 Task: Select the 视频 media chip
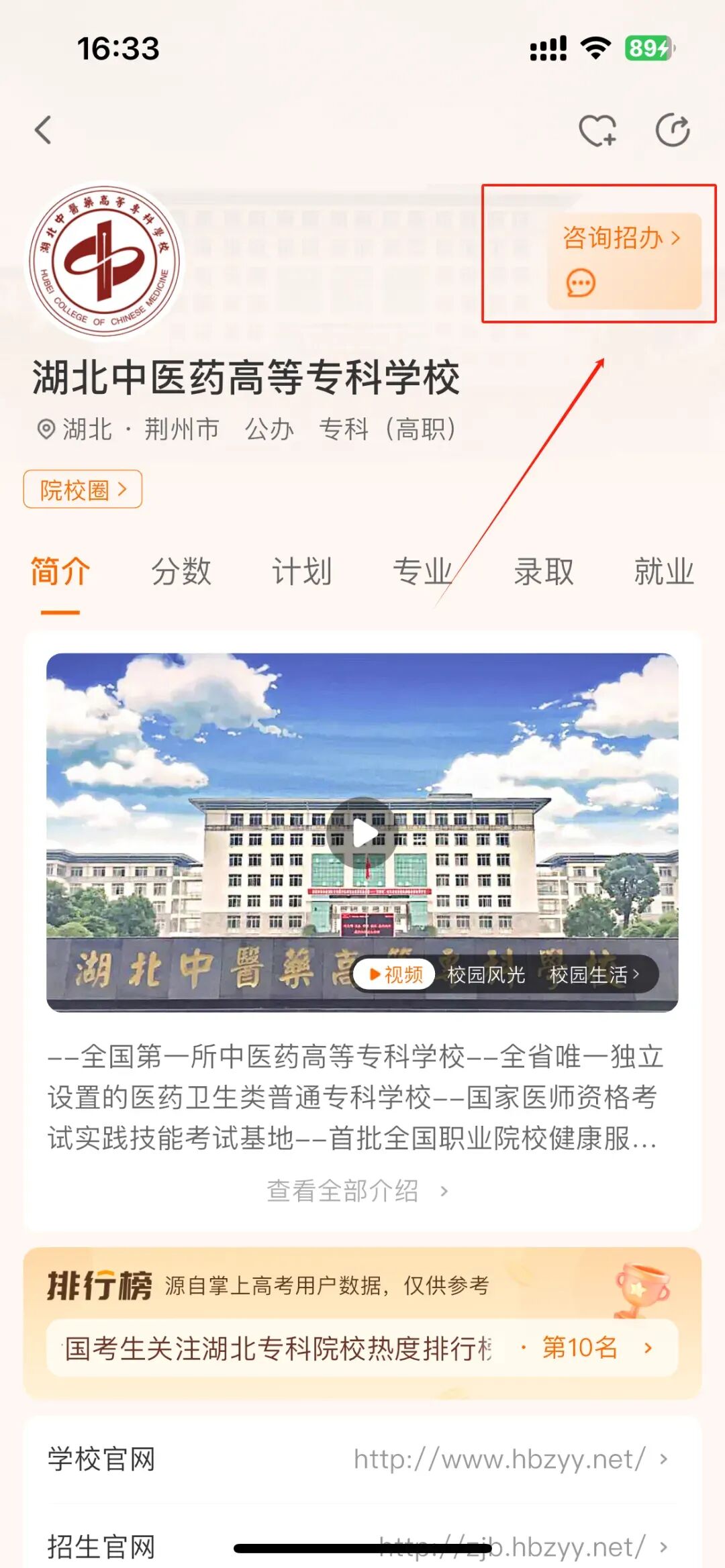(395, 974)
